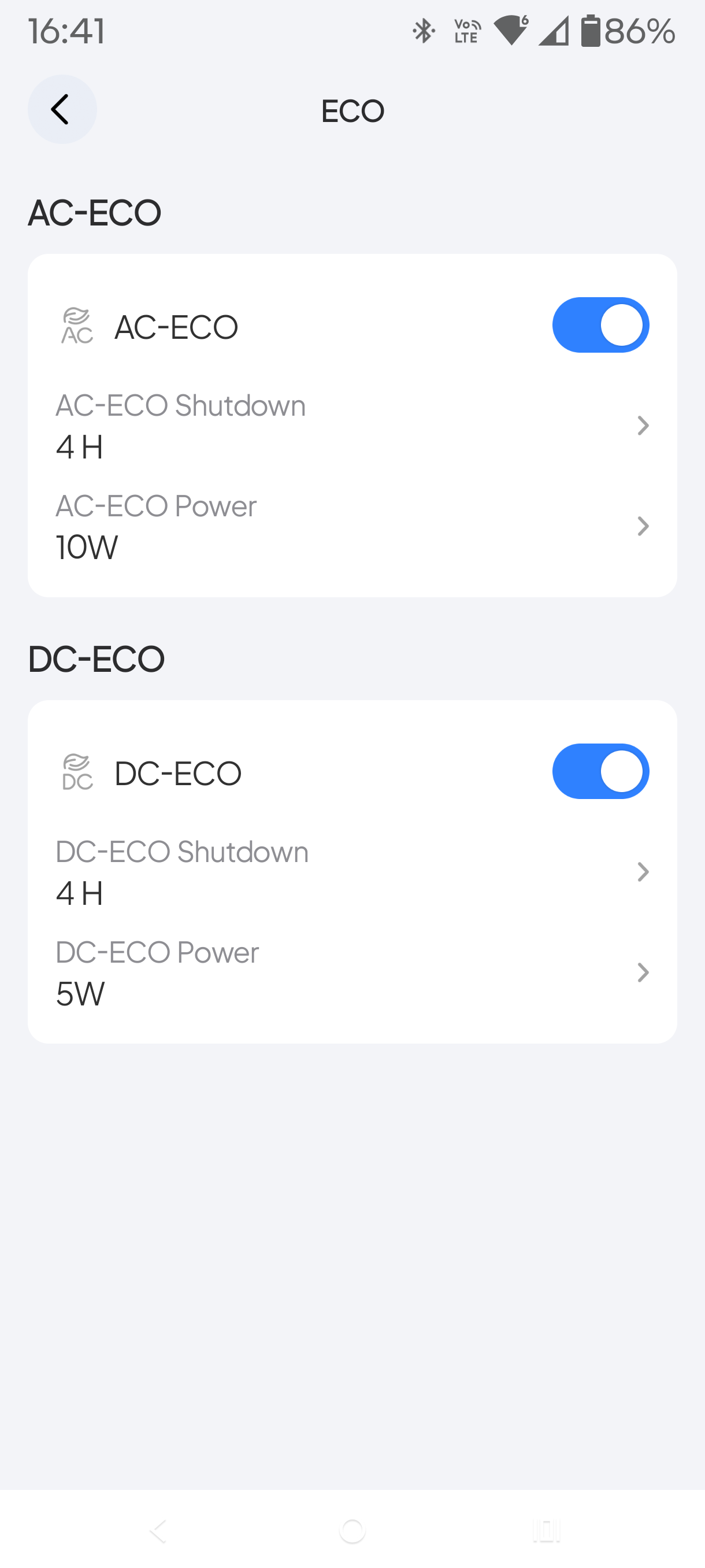Disable the DC-ECO toggle
This screenshot has width=705, height=1568.
pyautogui.click(x=600, y=771)
